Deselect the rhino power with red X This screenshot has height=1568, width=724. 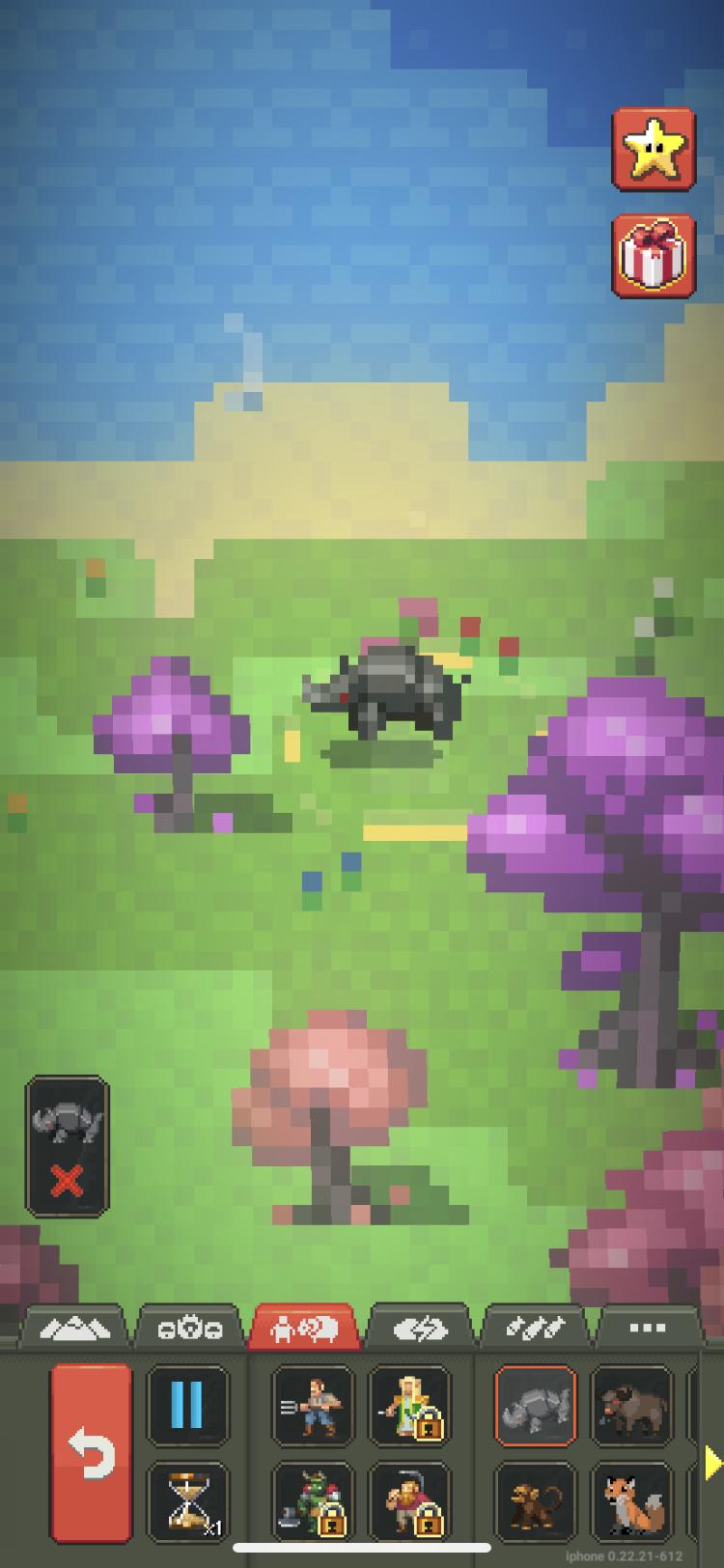[x=67, y=1180]
